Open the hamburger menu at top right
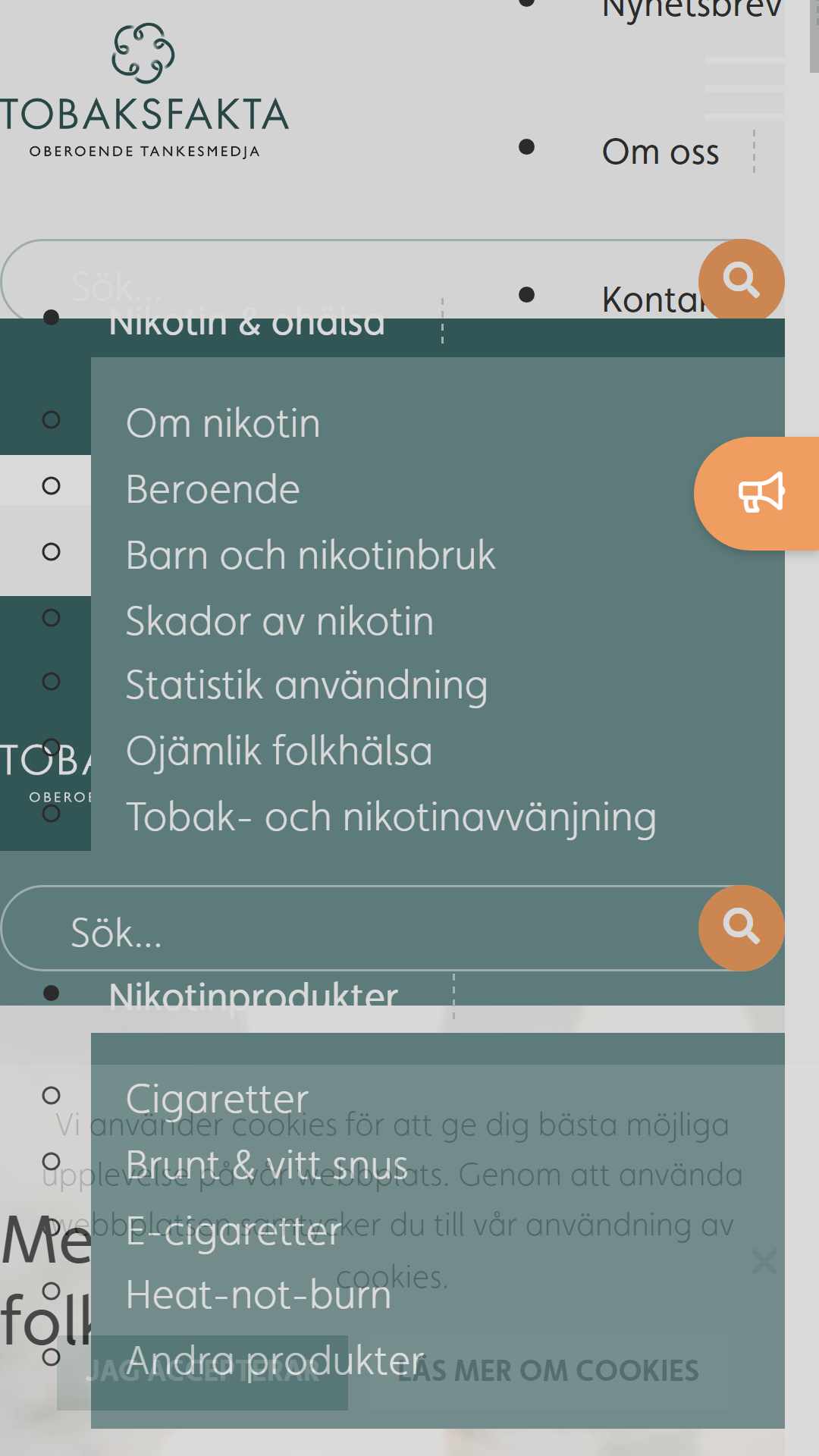The image size is (819, 1456). [744, 88]
